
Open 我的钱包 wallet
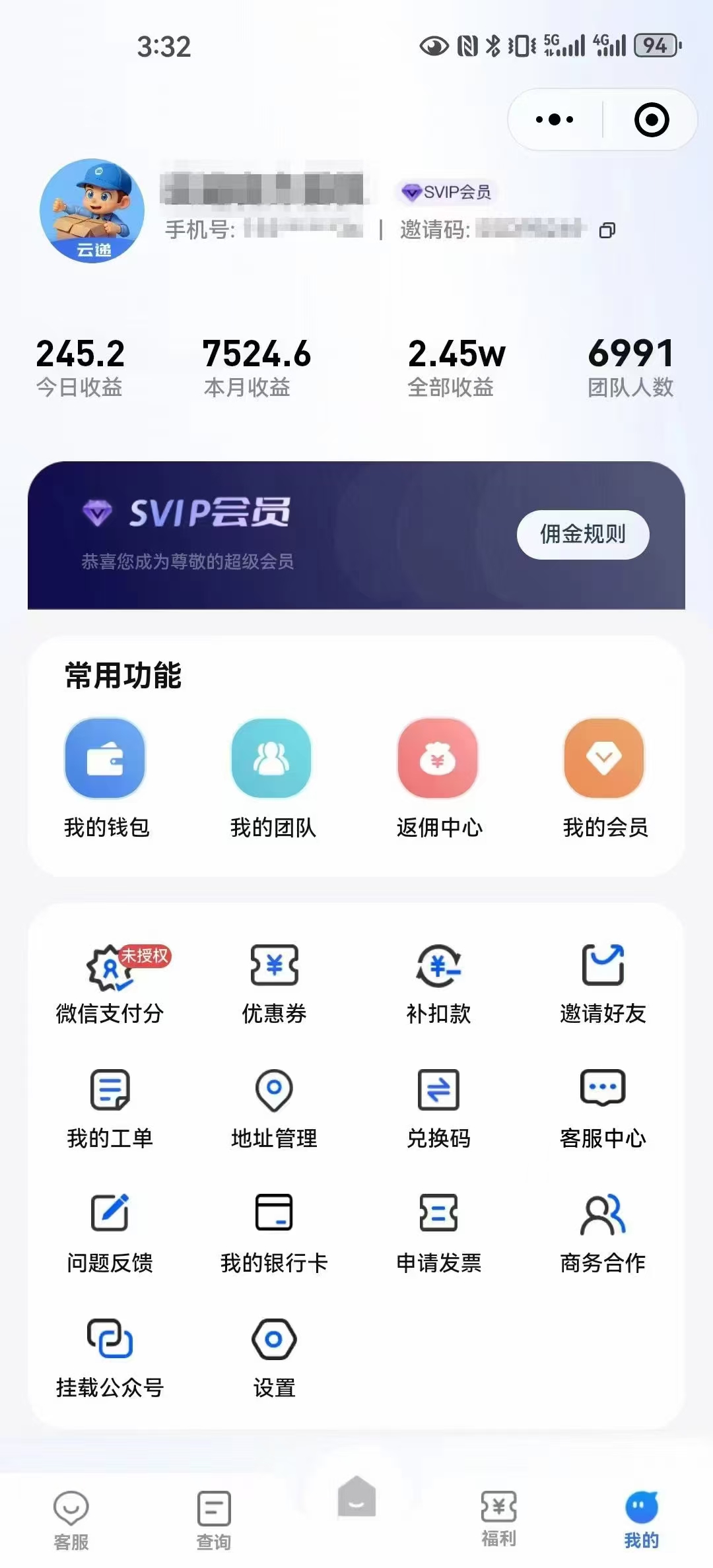pyautogui.click(x=106, y=777)
